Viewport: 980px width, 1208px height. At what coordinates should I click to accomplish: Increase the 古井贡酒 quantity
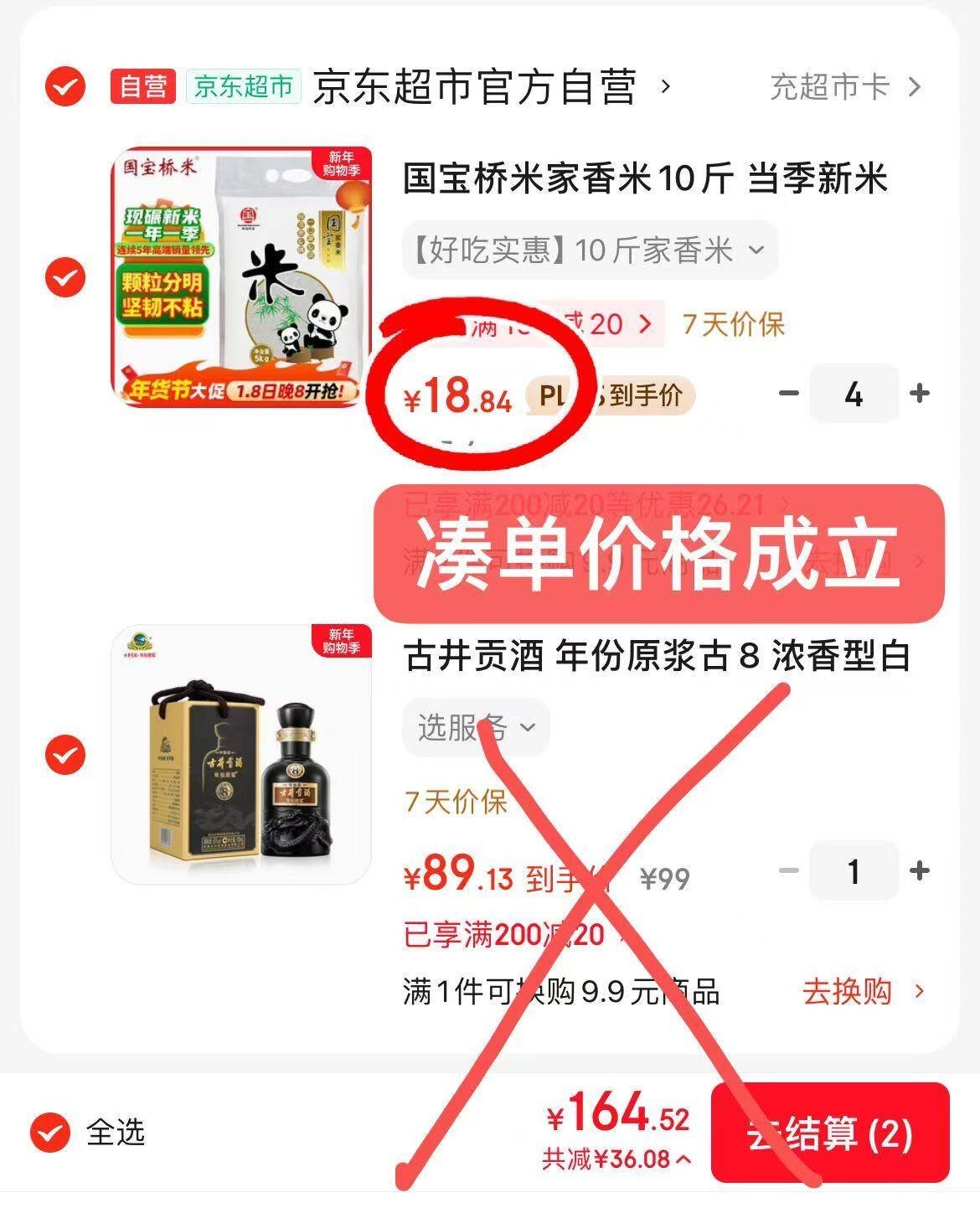[x=920, y=871]
